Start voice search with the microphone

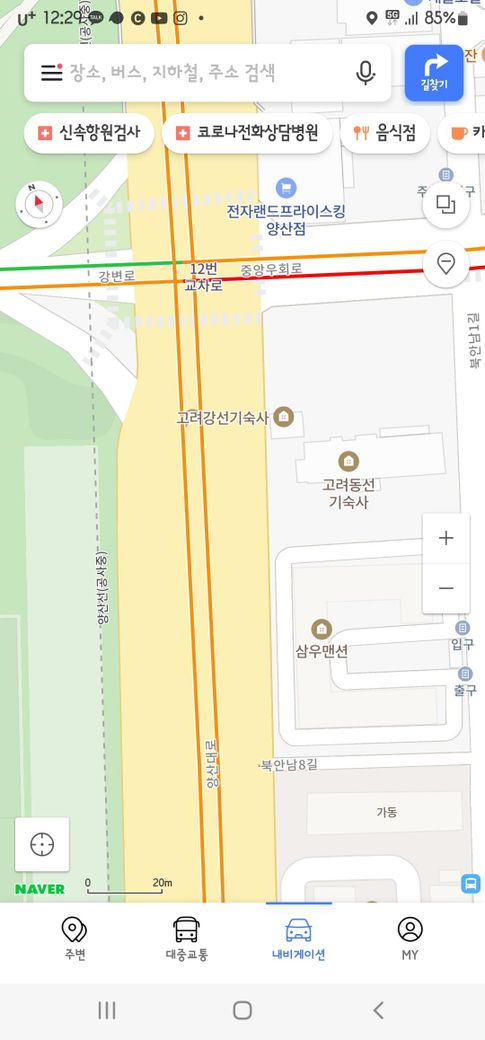click(x=366, y=73)
